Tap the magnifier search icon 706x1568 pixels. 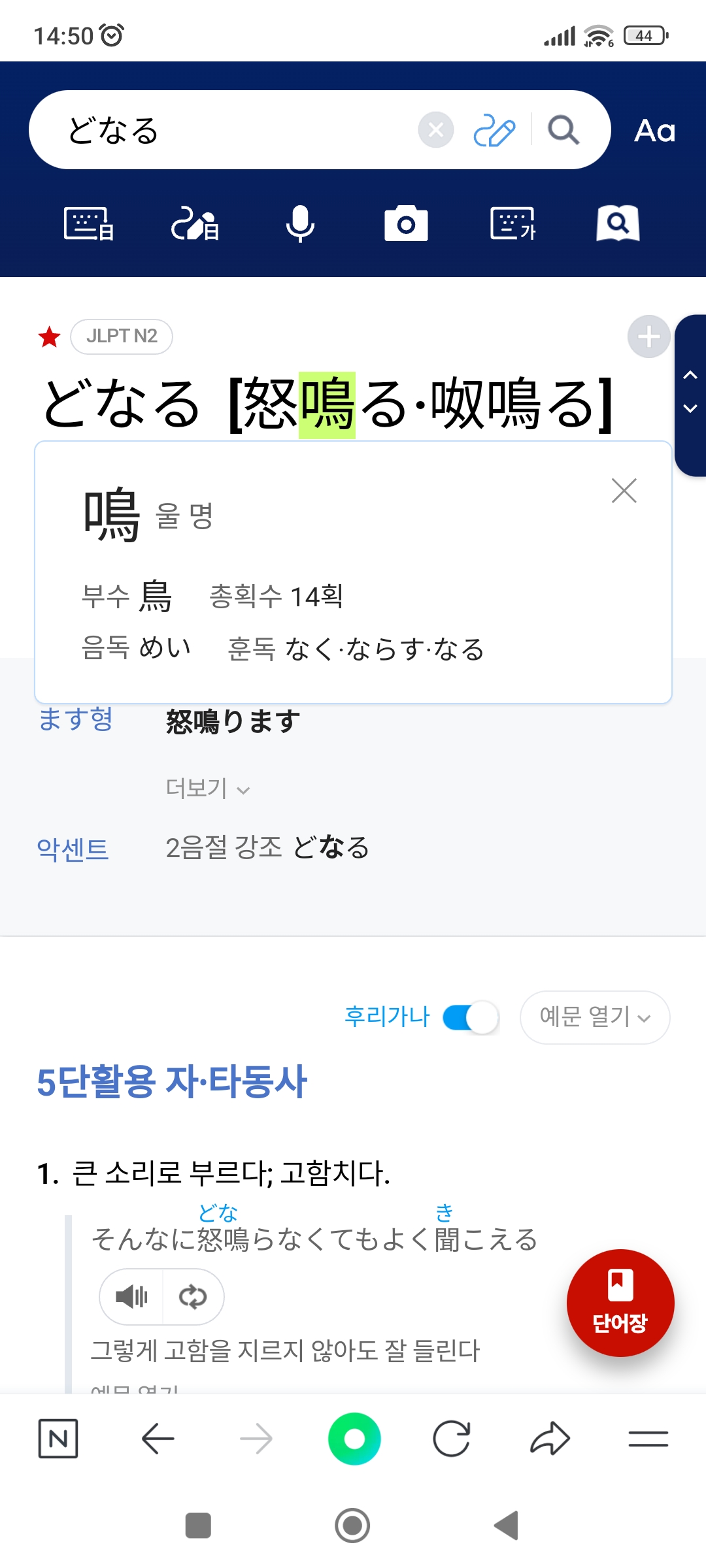point(563,130)
